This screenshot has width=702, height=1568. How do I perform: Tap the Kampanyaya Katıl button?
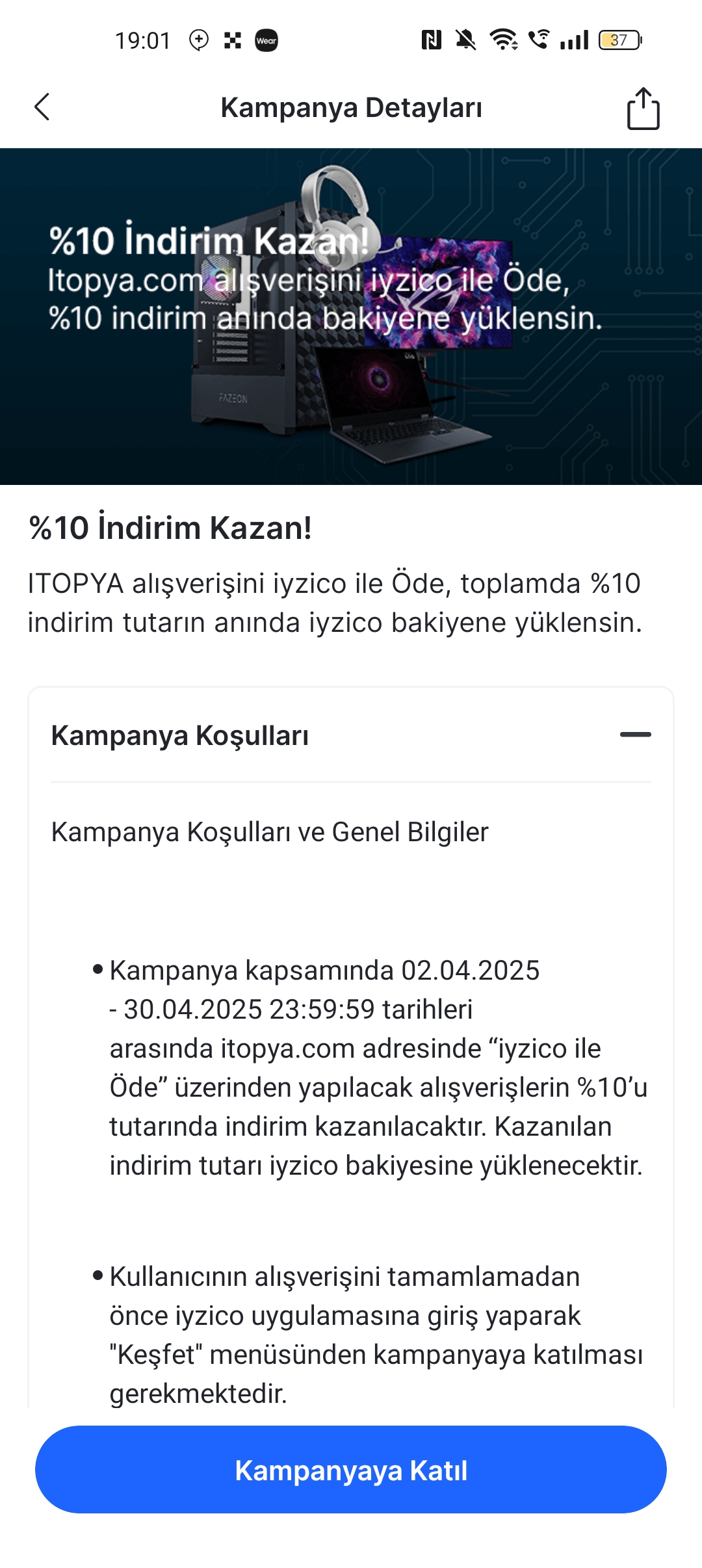pyautogui.click(x=351, y=1469)
